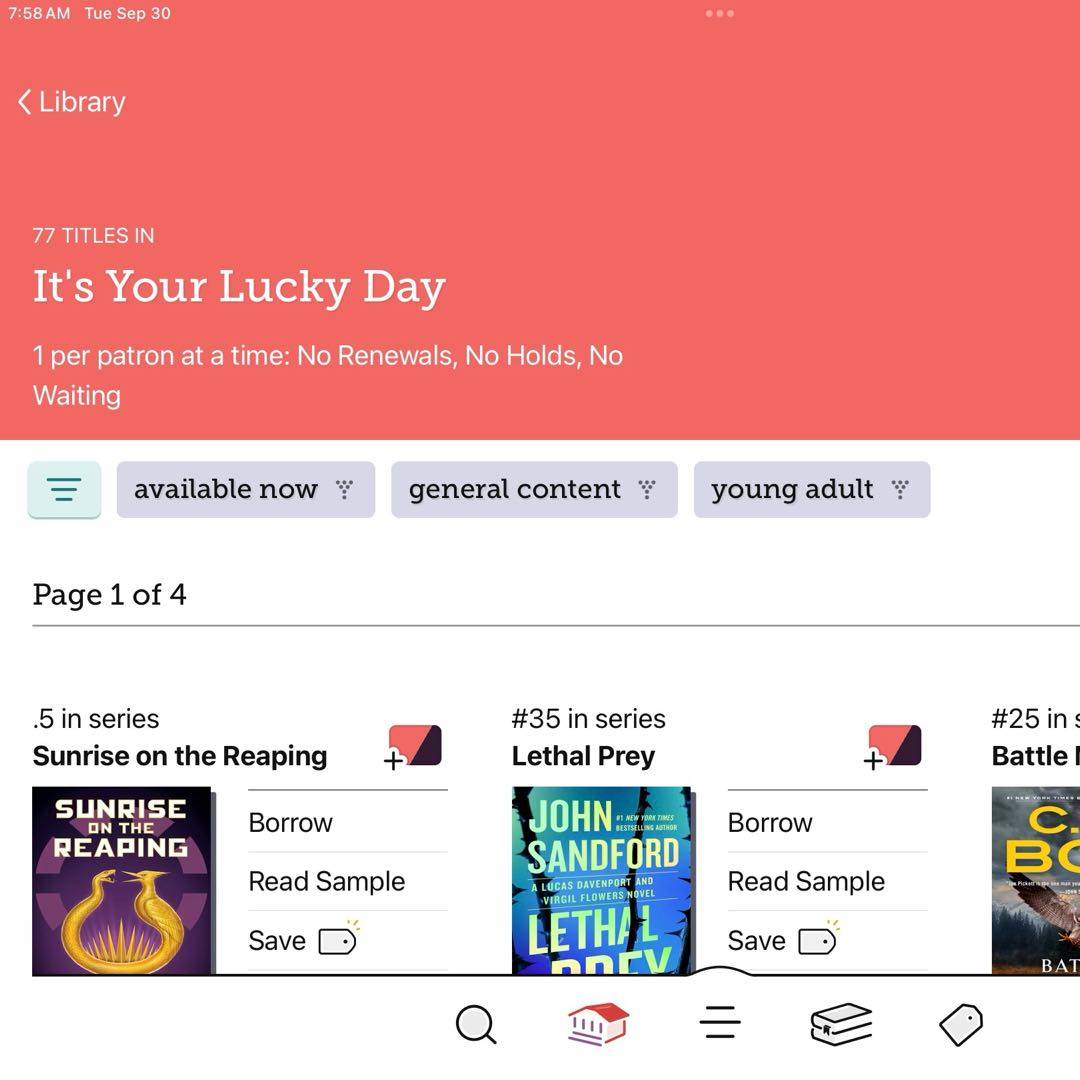The width and height of the screenshot is (1080, 1080).
Task: Save Sunrise on the Reaping
Action: click(302, 941)
